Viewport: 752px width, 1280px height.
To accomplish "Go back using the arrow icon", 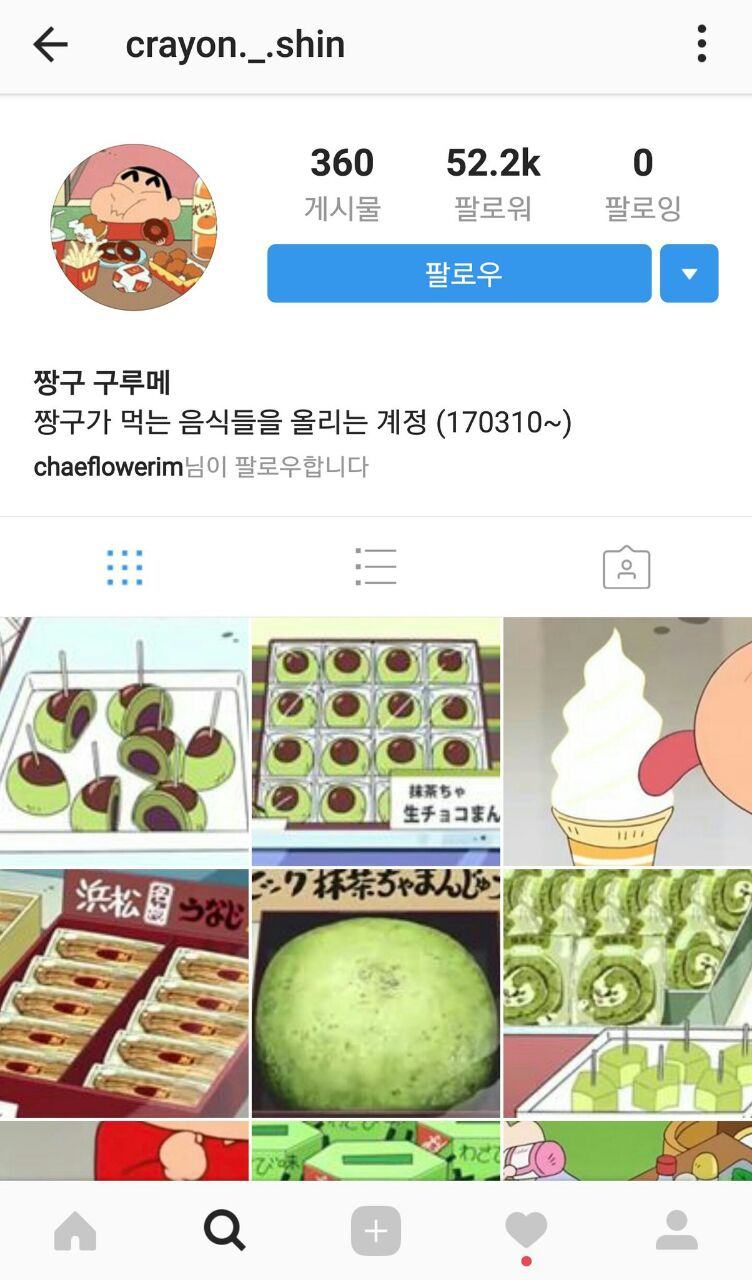I will (x=50, y=45).
